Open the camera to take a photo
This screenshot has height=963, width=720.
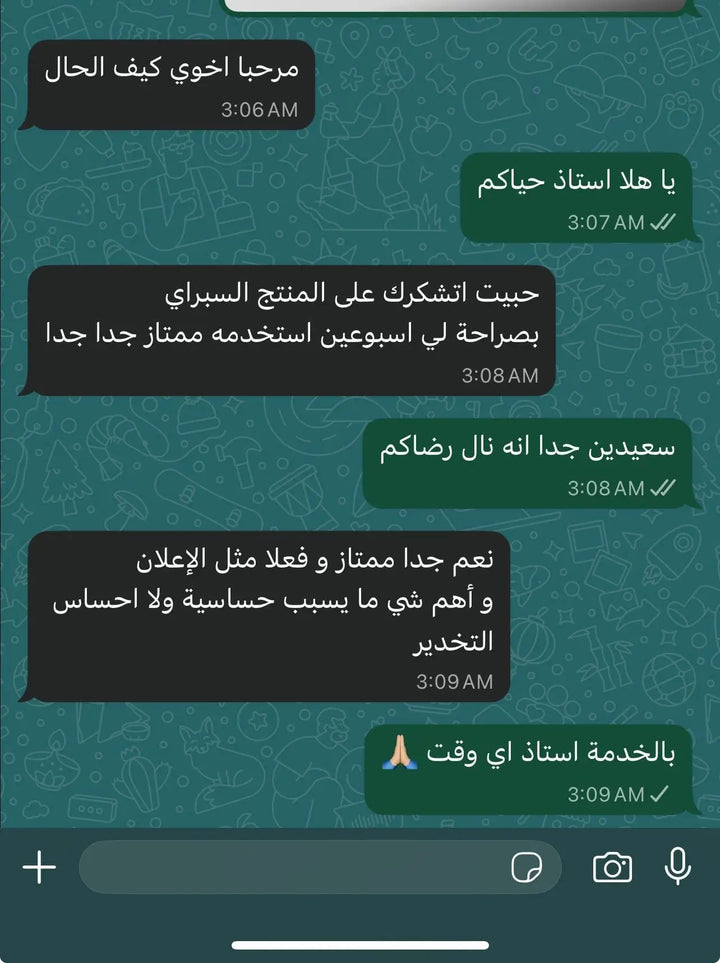click(x=612, y=867)
